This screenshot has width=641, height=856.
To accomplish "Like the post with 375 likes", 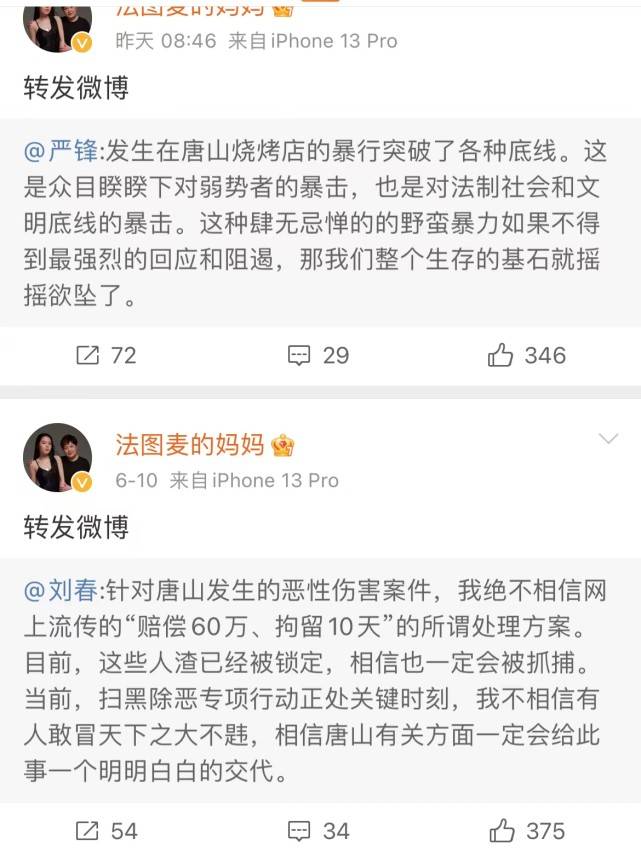I will click(x=526, y=830).
